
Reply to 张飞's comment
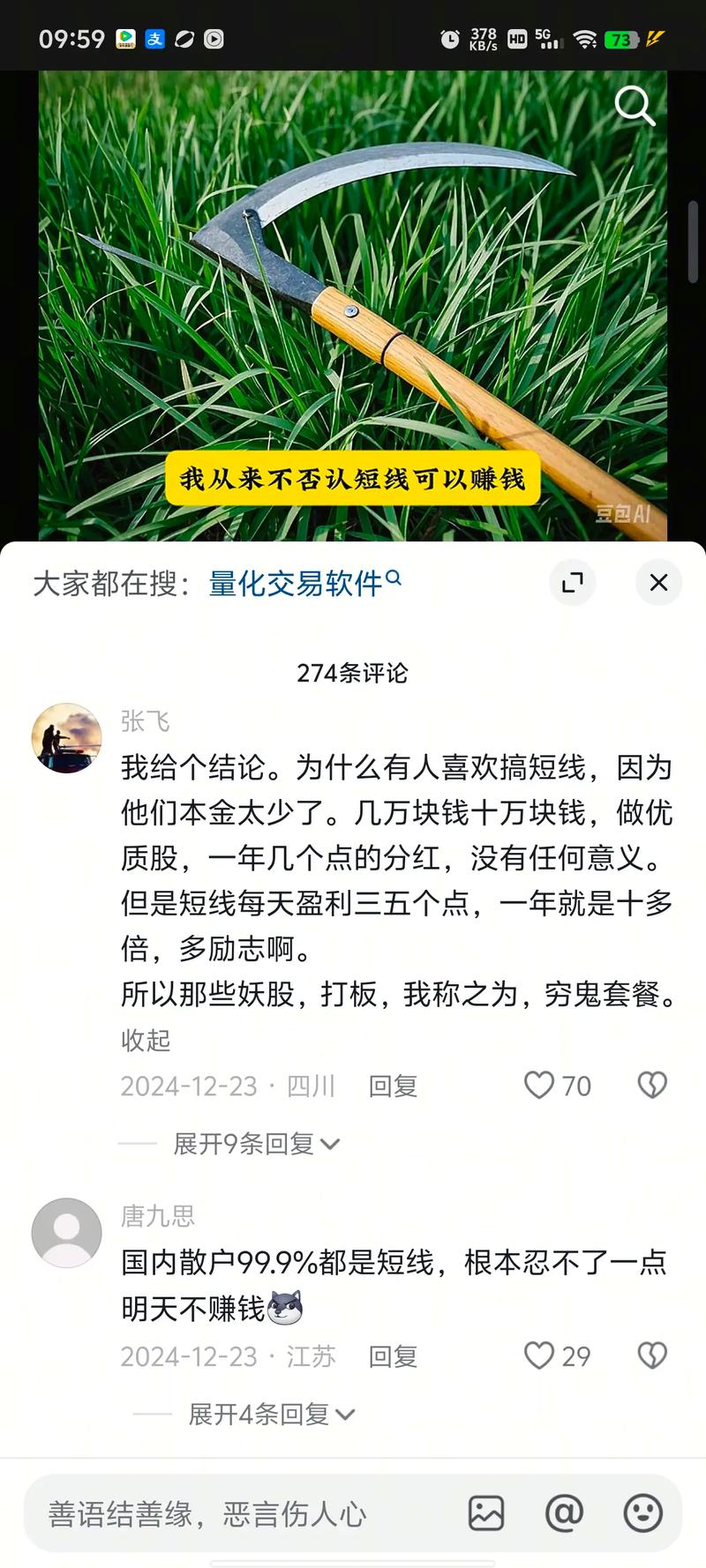pyautogui.click(x=393, y=1086)
